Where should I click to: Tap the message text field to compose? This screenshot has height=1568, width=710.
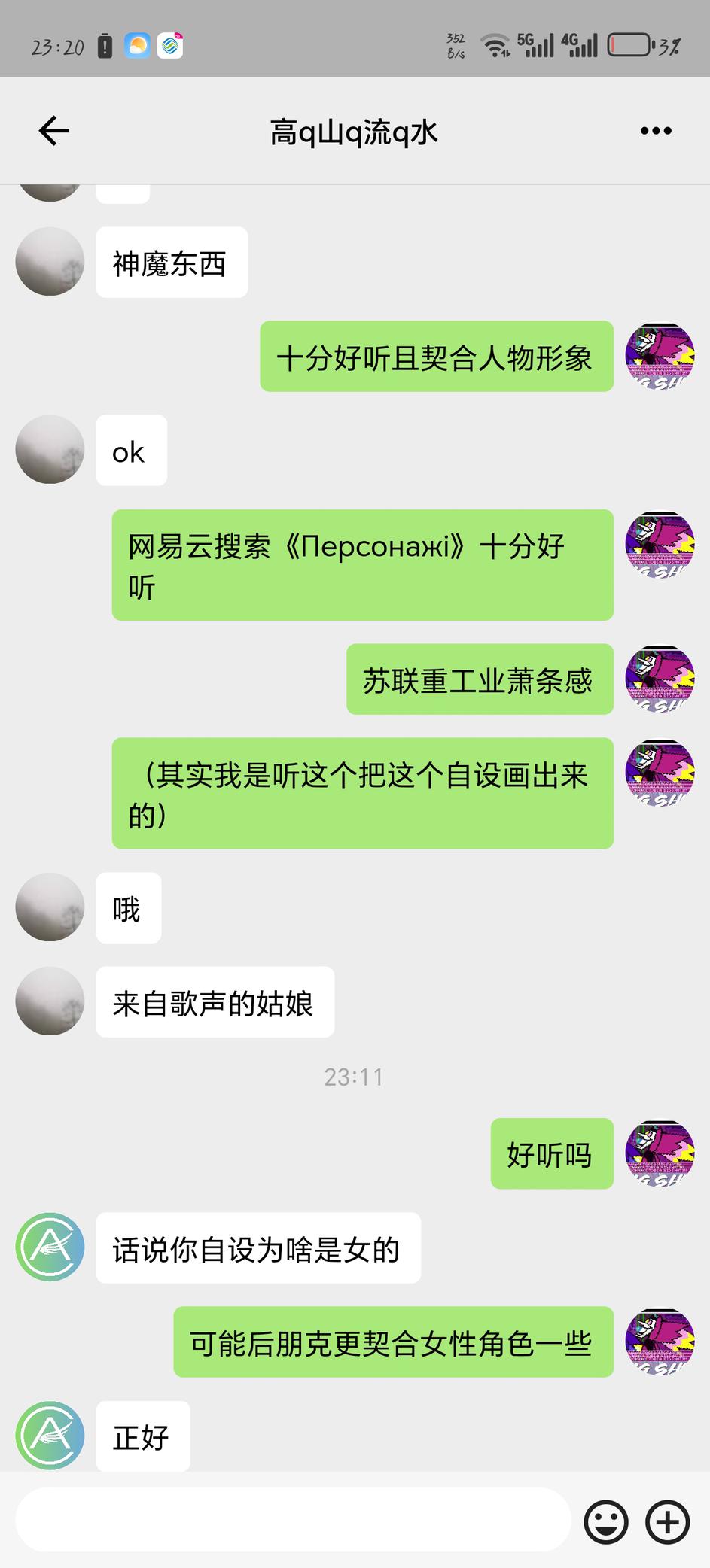tap(294, 1521)
